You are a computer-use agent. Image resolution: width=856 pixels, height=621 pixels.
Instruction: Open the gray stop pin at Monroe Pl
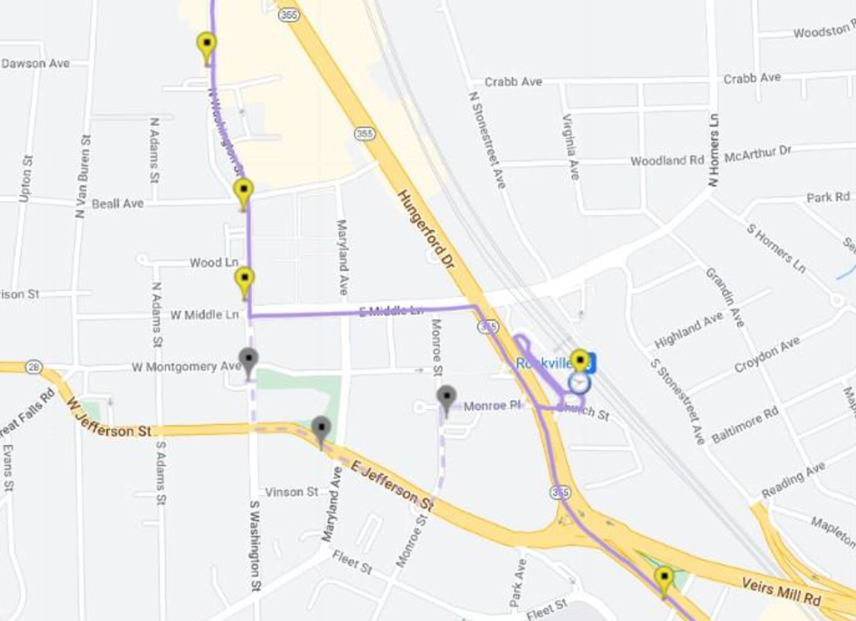pyautogui.click(x=447, y=398)
